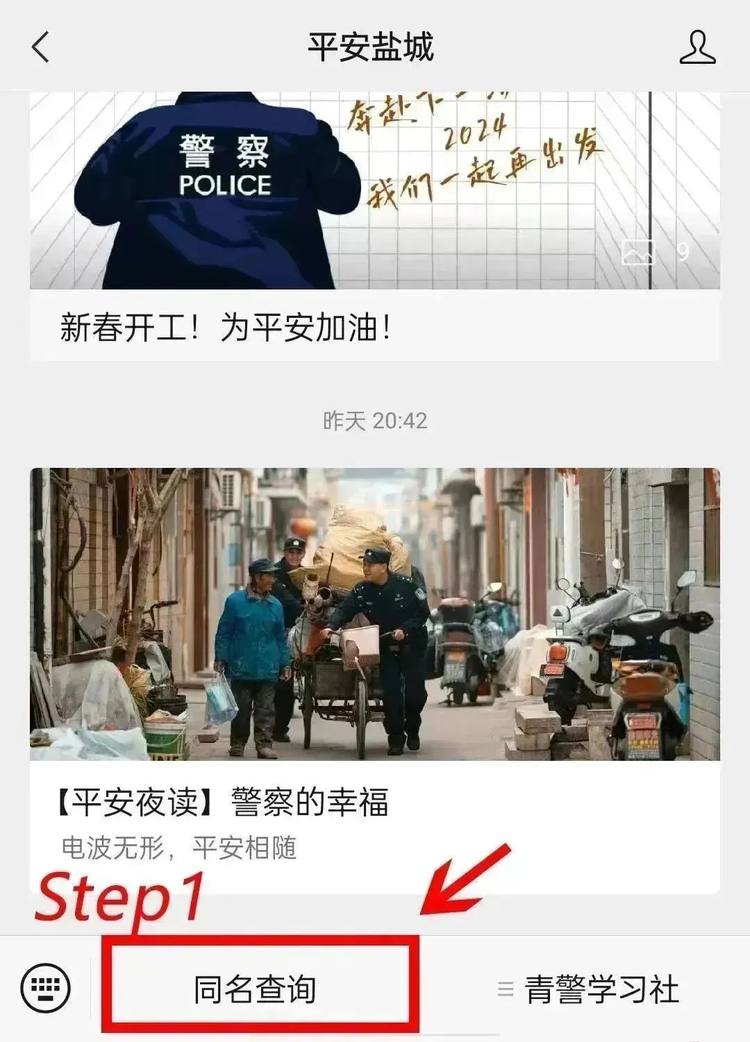750x1042 pixels.
Task: Switch to keyboard input mode
Action: pos(45,989)
